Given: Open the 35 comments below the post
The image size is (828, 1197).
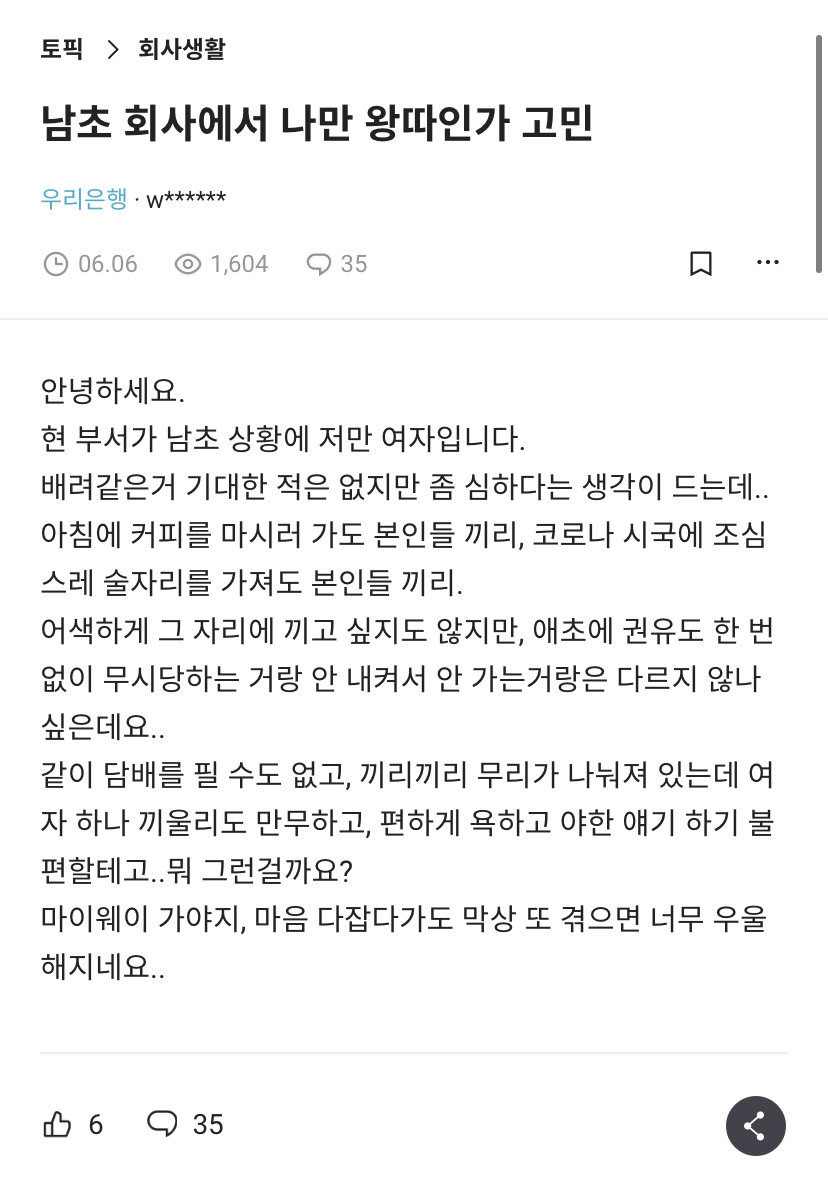Looking at the screenshot, I should point(185,1125).
